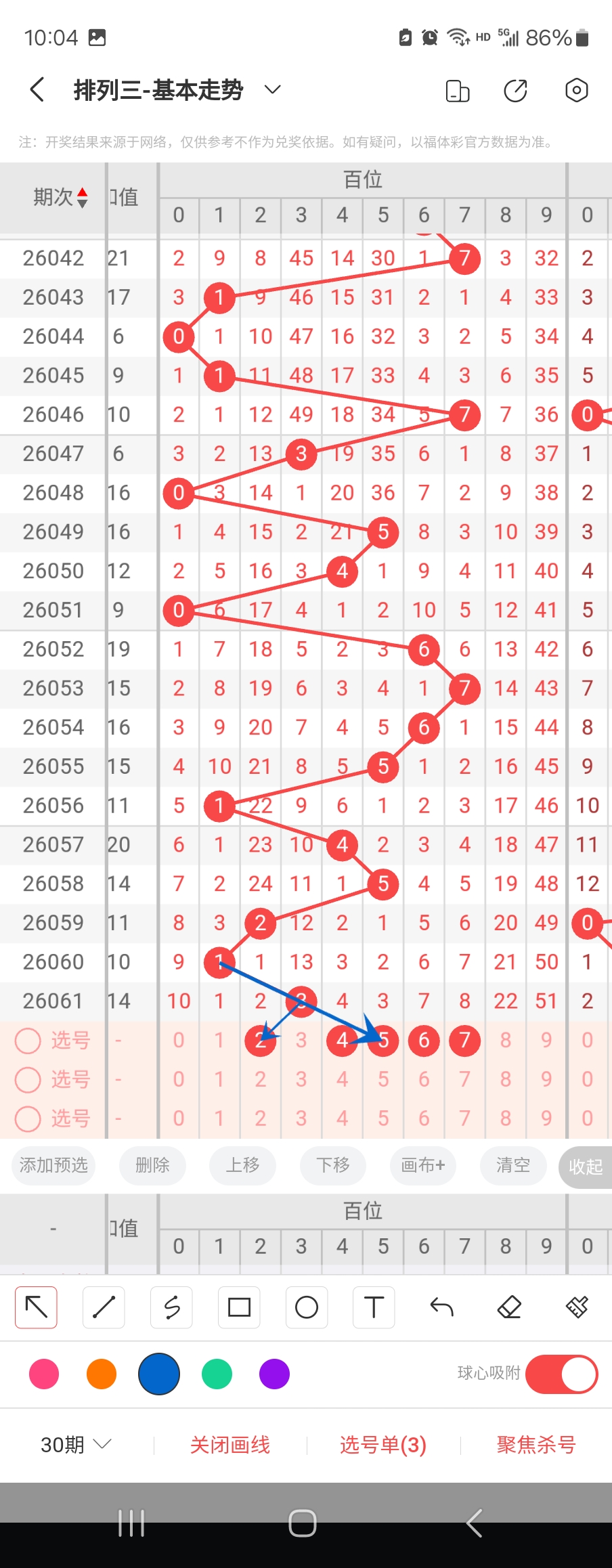This screenshot has width=612, height=1568.
Task: Sort by 期次 column header
Action: click(x=61, y=197)
